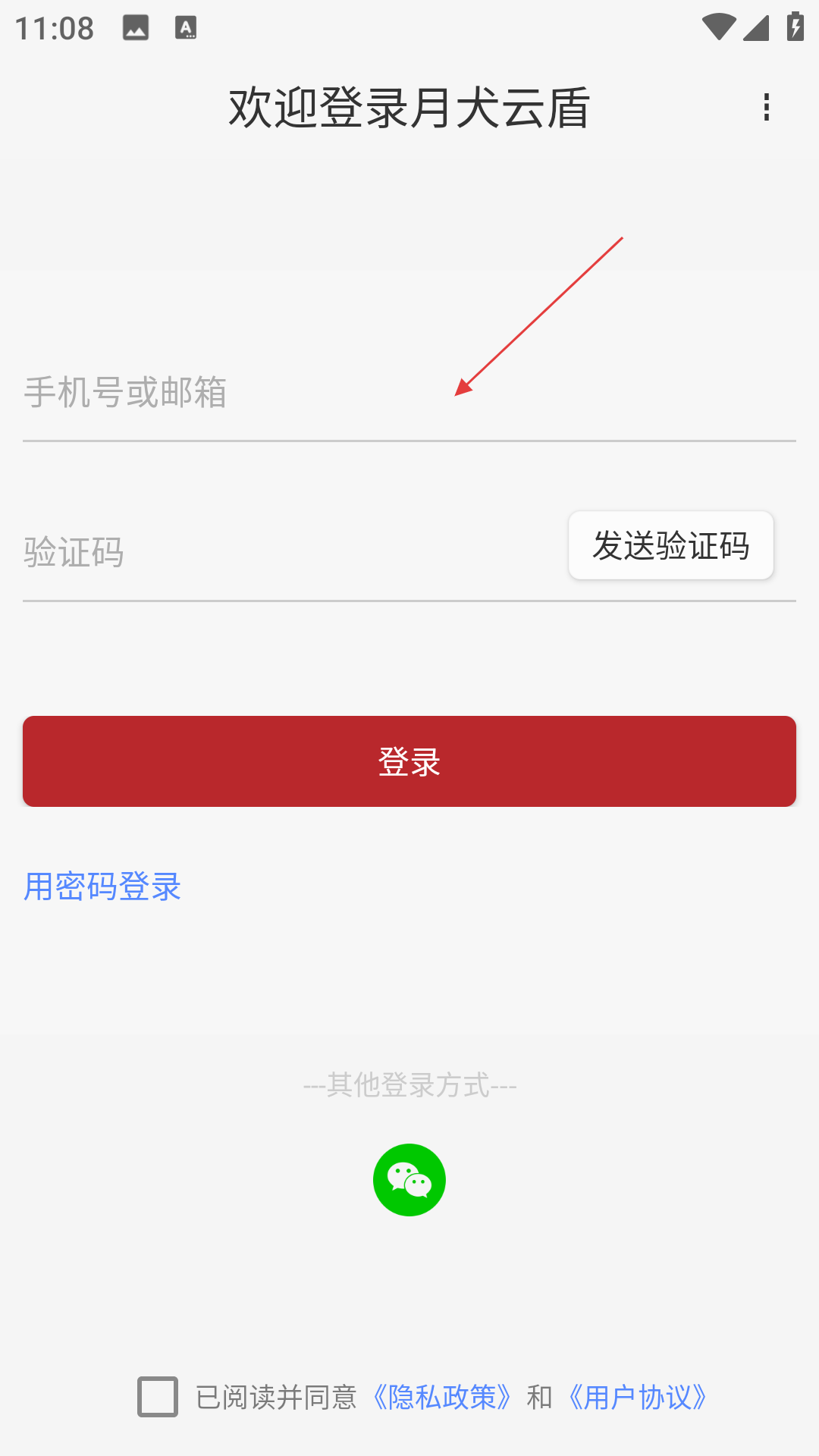
Task: Tap the red 登录 button
Action: point(409,761)
